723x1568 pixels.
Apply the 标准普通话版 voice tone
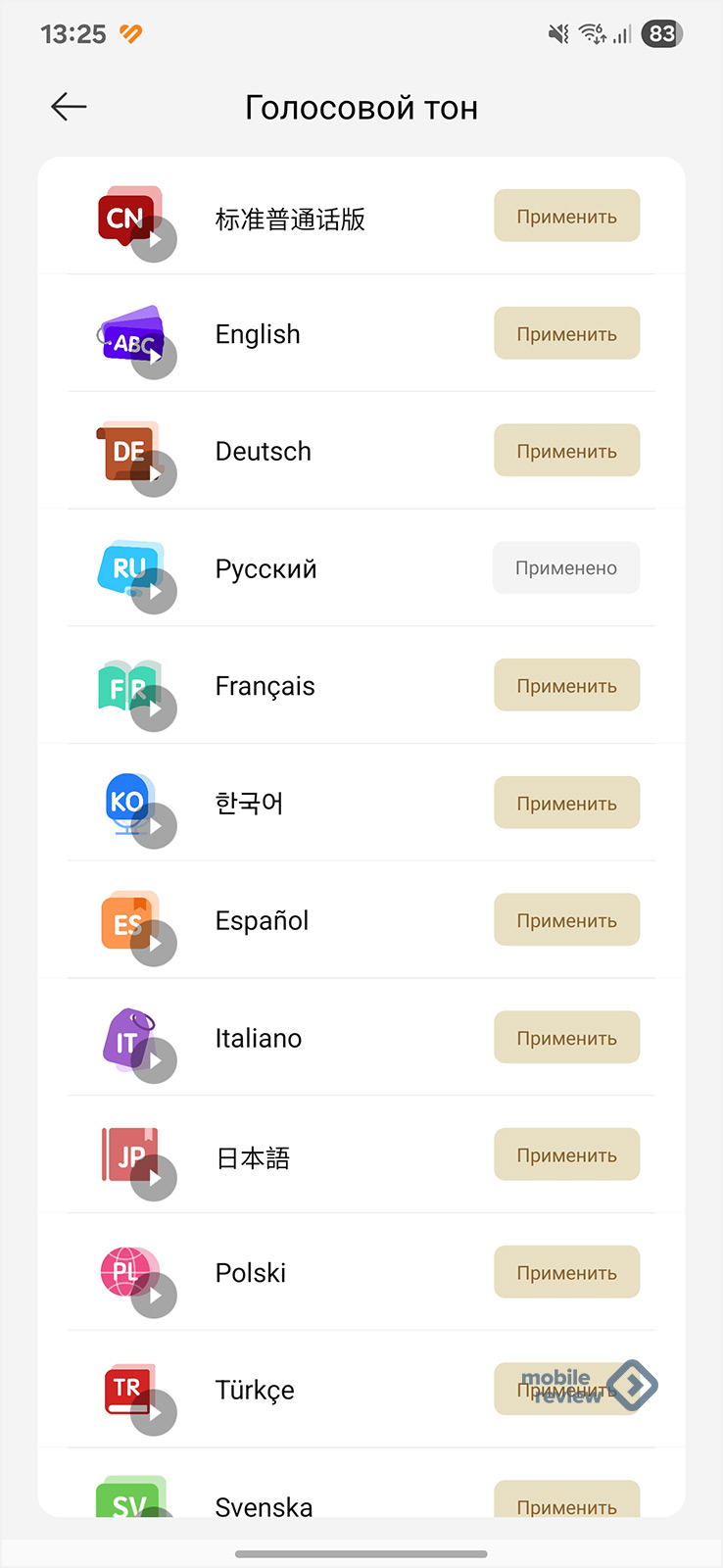tap(566, 216)
